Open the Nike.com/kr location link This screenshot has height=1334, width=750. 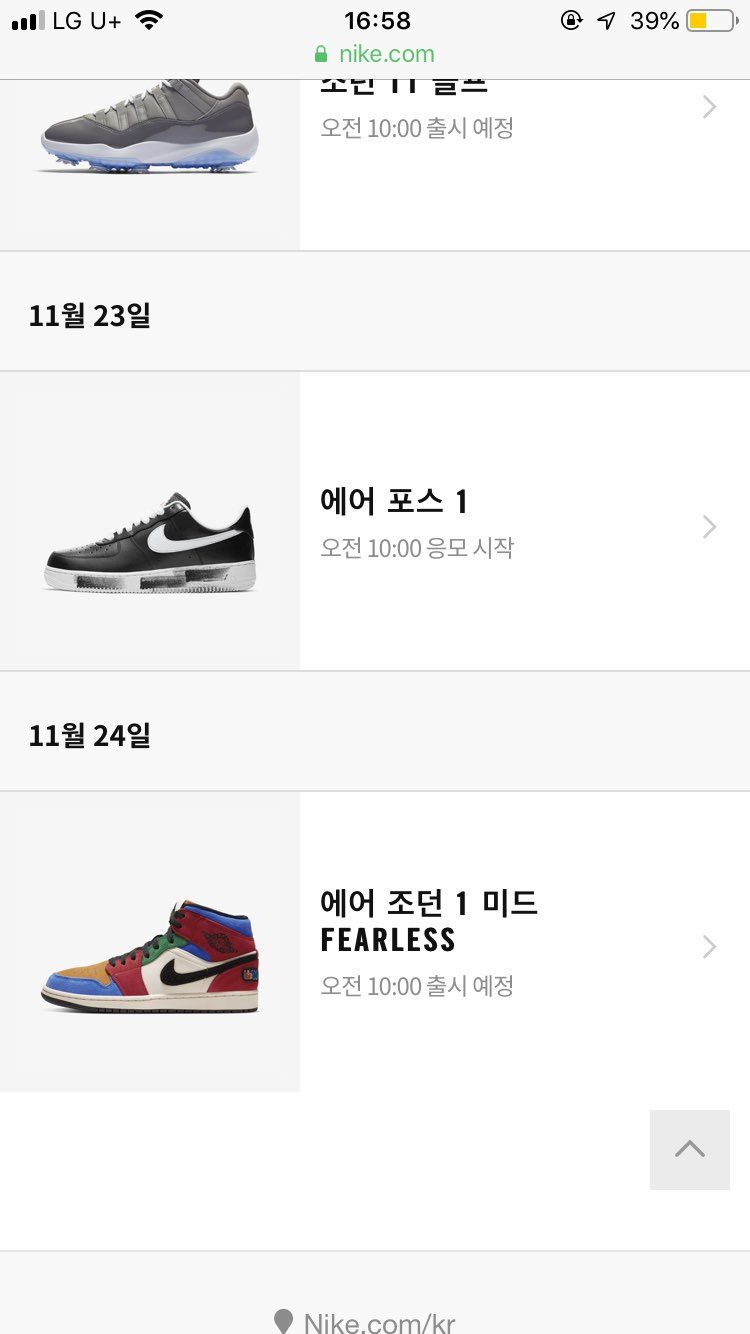point(365,1322)
